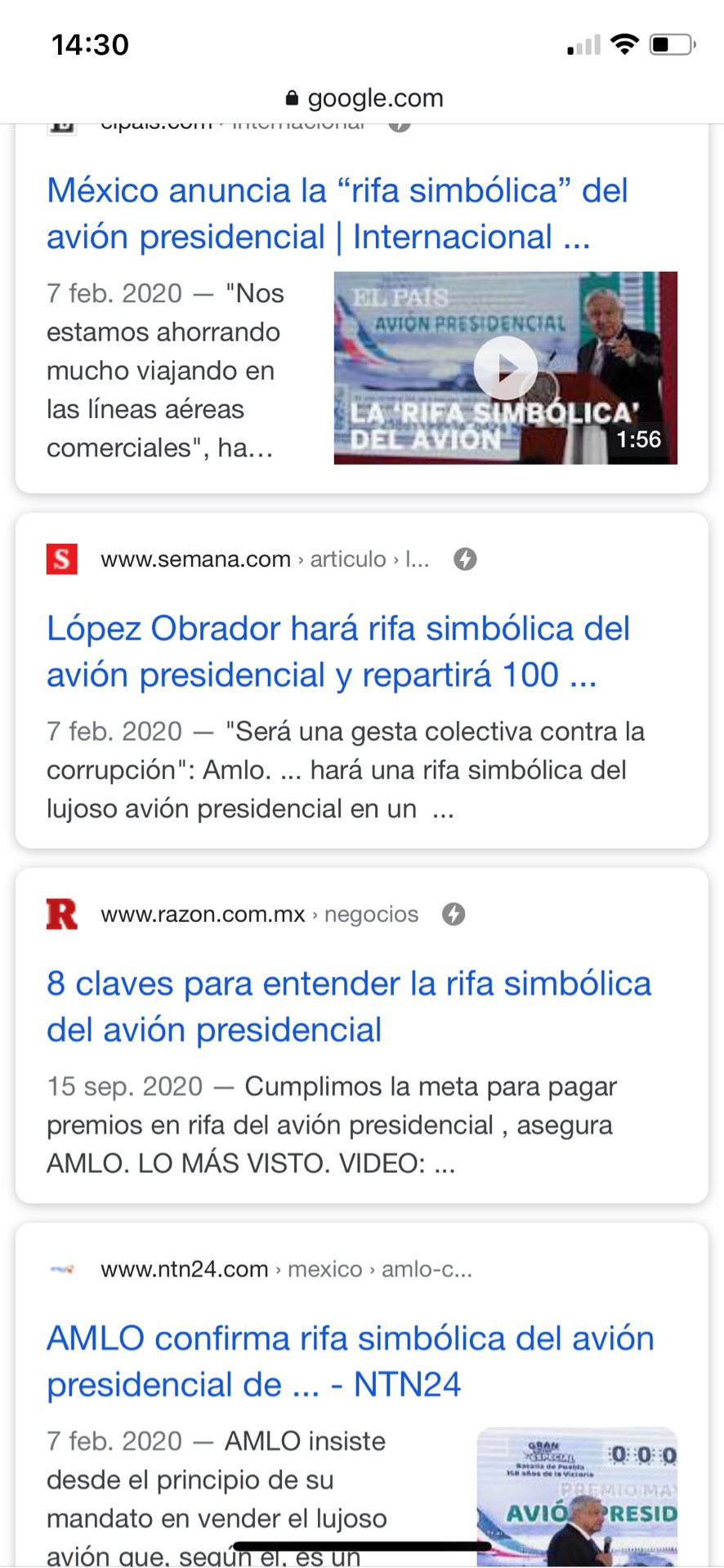Open Semana article on López Obrador rifa
724x1568 pixels.
coord(338,652)
